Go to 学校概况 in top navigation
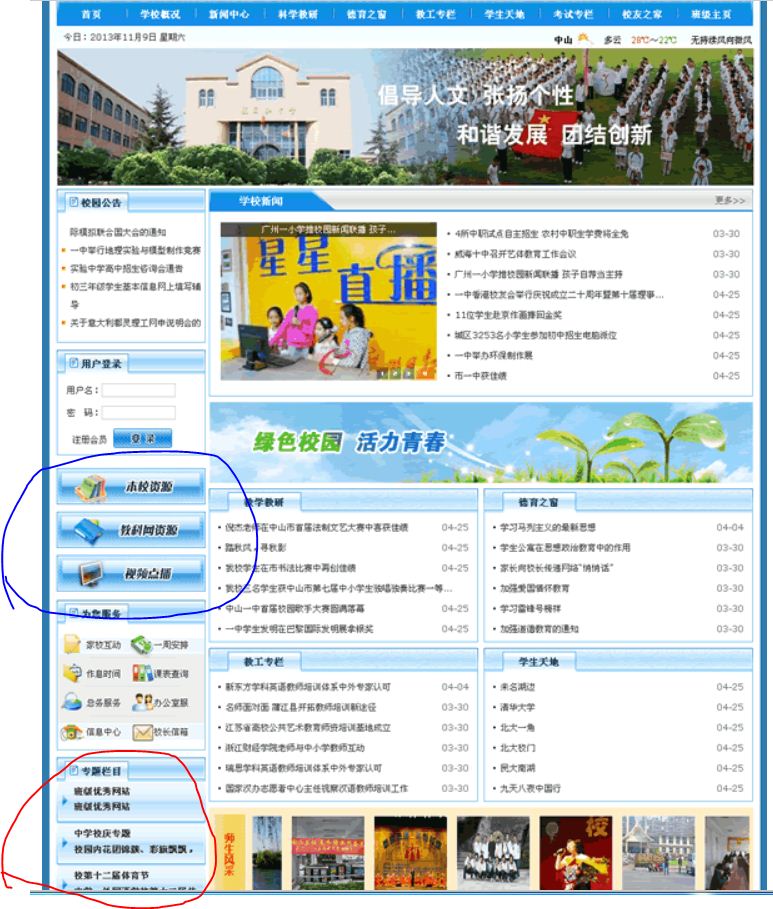773x909 pixels. pyautogui.click(x=160, y=15)
